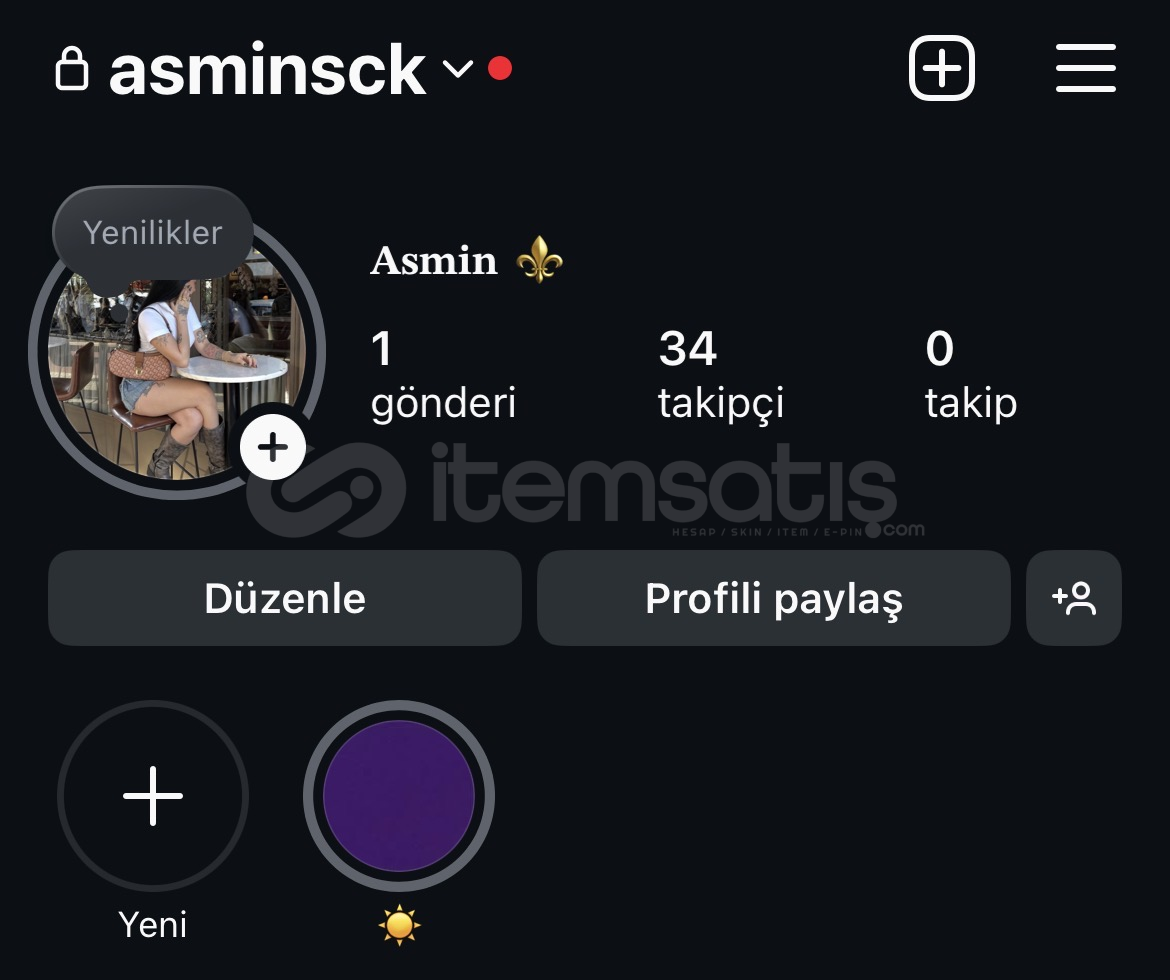Select the Profili paylaş button
1170x980 pixels.
coord(773,598)
